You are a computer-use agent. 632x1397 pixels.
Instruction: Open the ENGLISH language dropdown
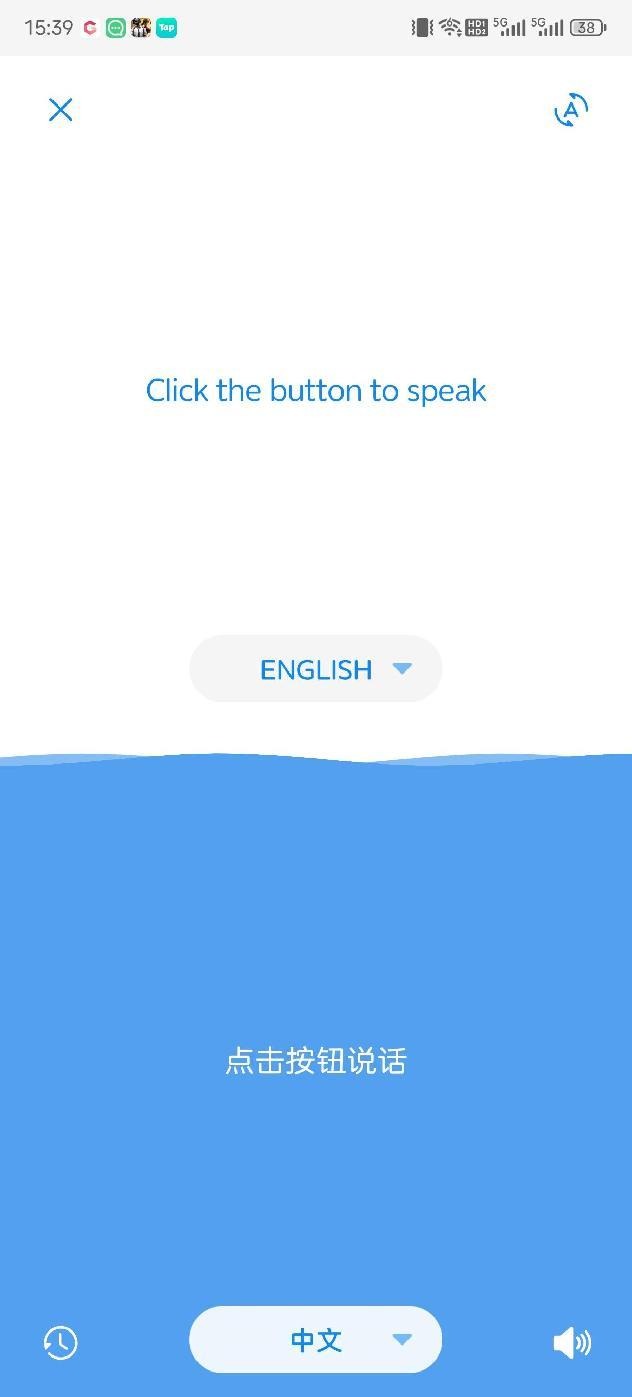pyautogui.click(x=316, y=669)
